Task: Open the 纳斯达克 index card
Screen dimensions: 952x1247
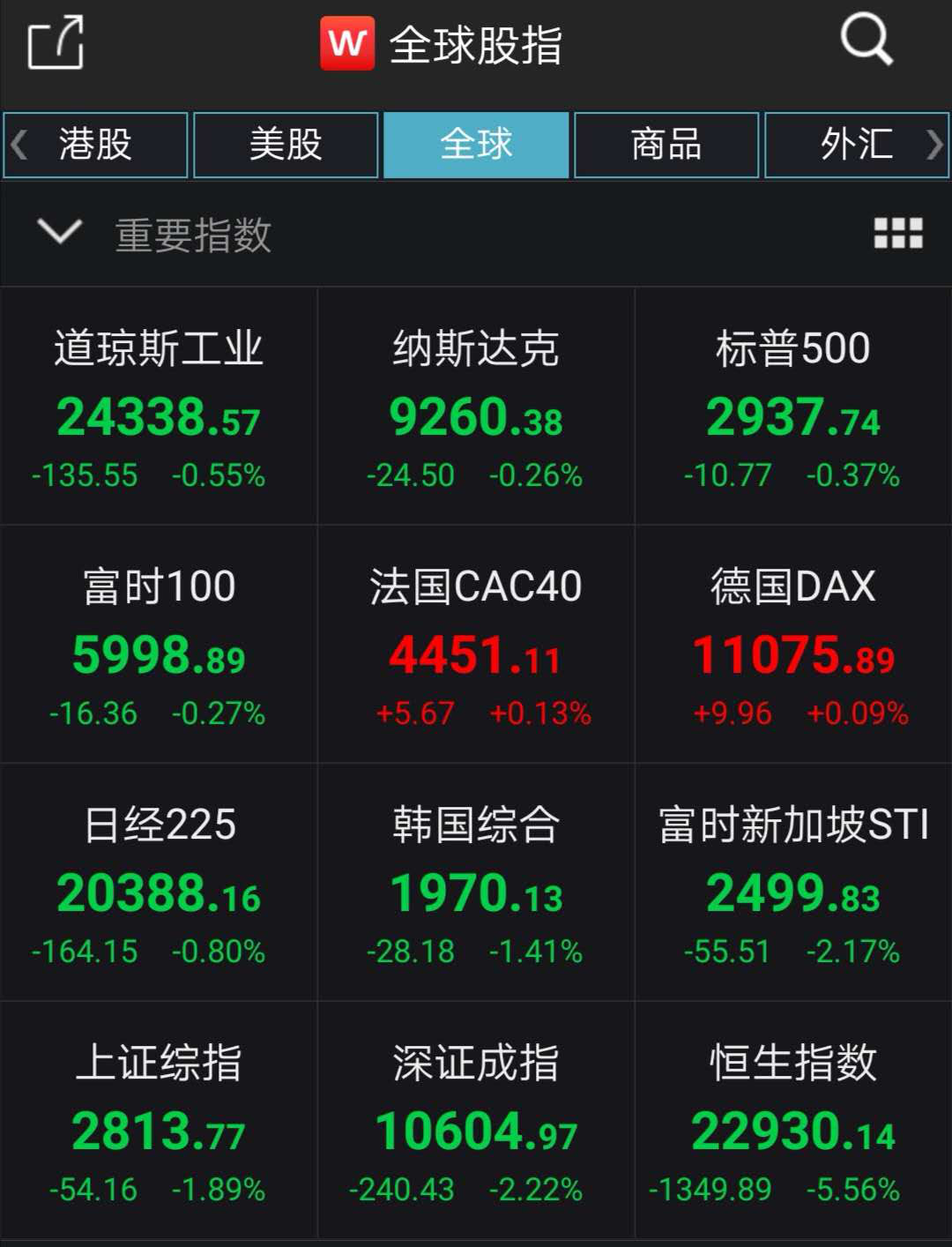Action: [476, 407]
